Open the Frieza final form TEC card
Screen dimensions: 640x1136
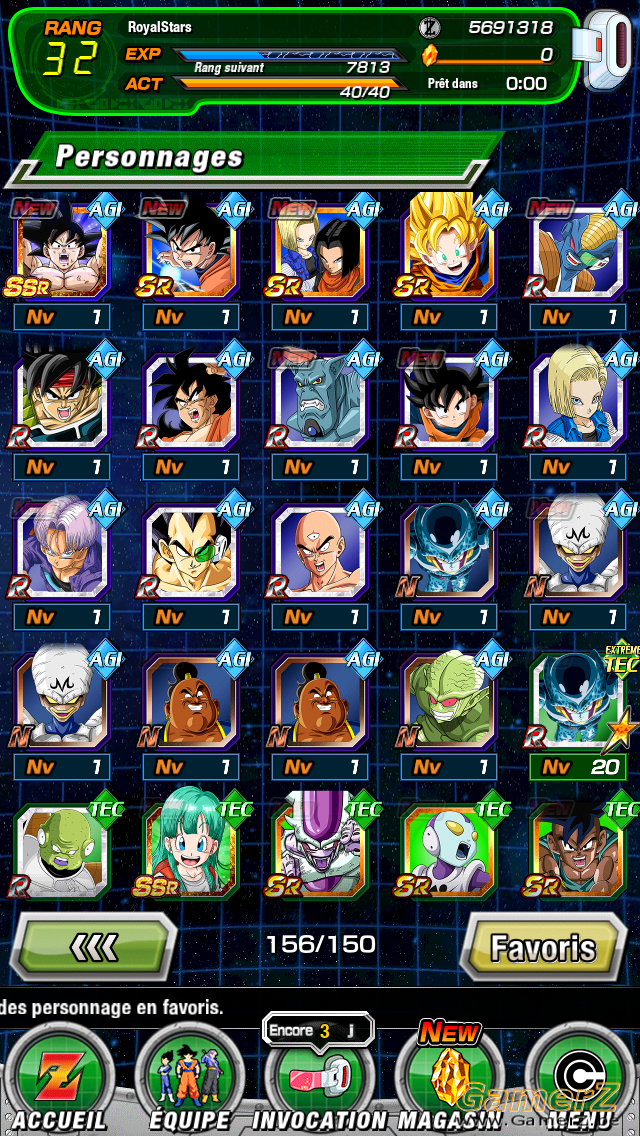pyautogui.click(x=320, y=845)
